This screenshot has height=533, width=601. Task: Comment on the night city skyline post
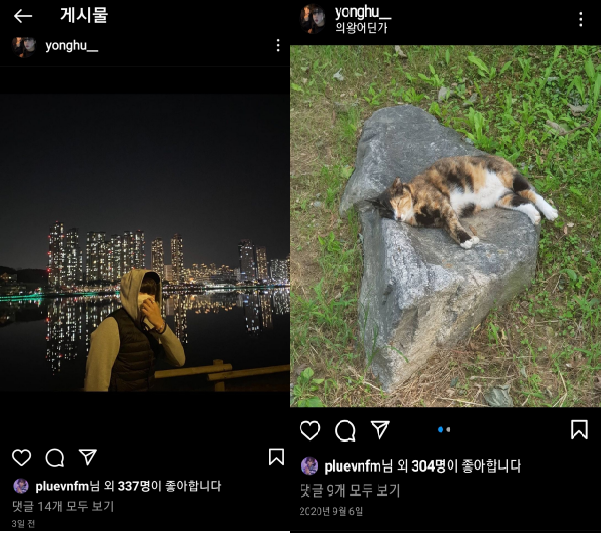coord(55,458)
